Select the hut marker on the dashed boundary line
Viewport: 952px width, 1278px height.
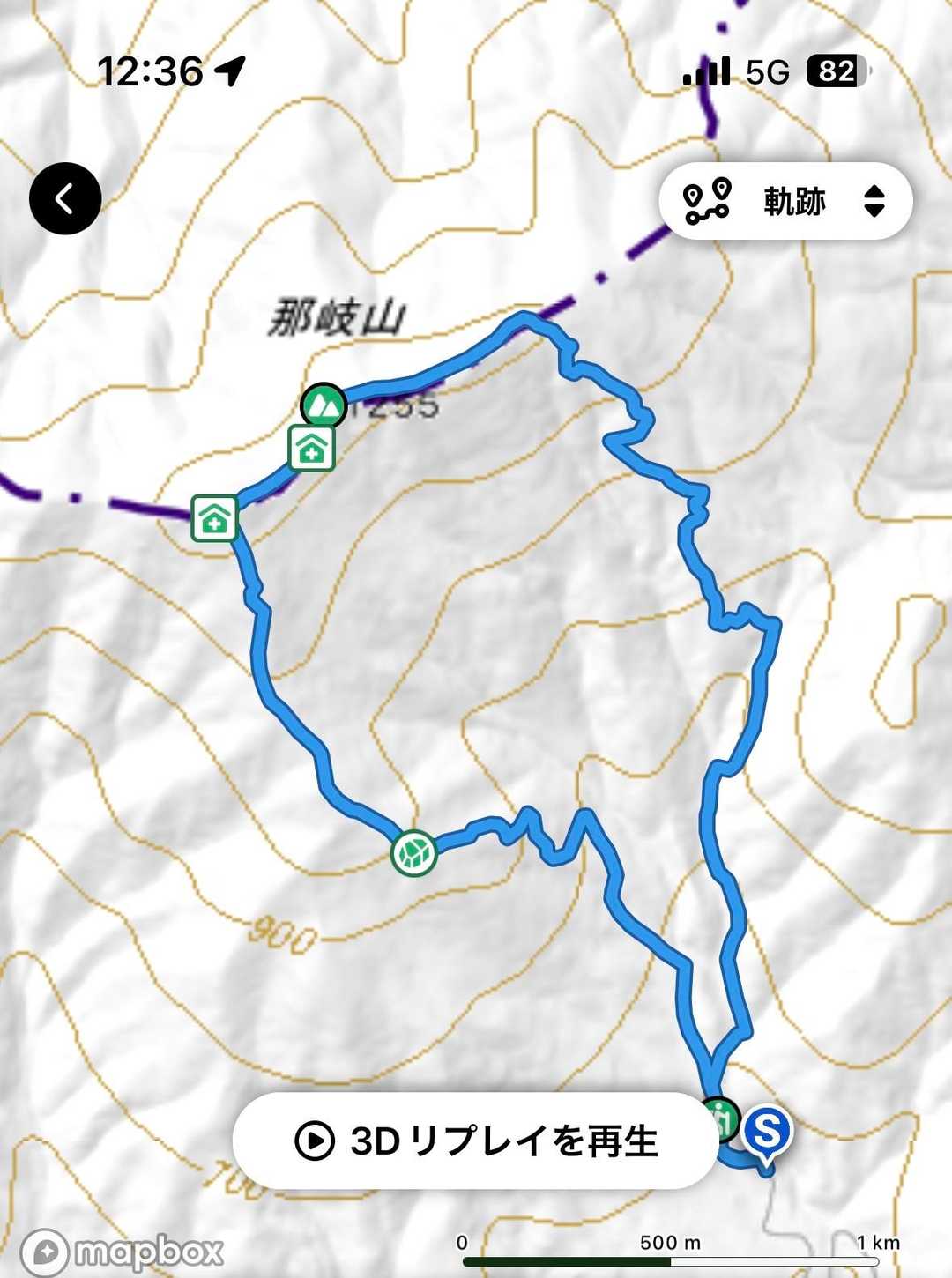point(215,517)
